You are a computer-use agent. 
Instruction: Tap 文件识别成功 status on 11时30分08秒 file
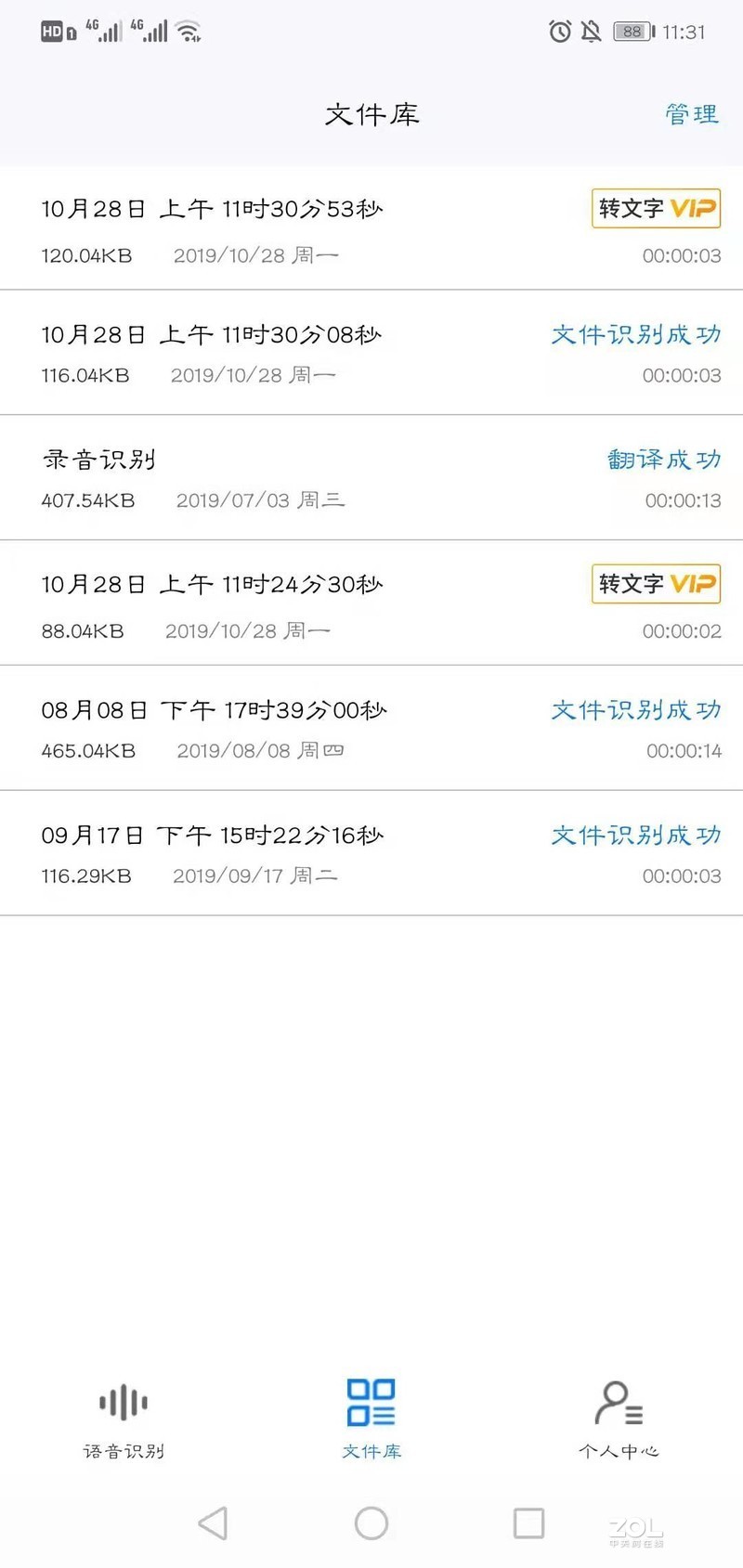635,334
